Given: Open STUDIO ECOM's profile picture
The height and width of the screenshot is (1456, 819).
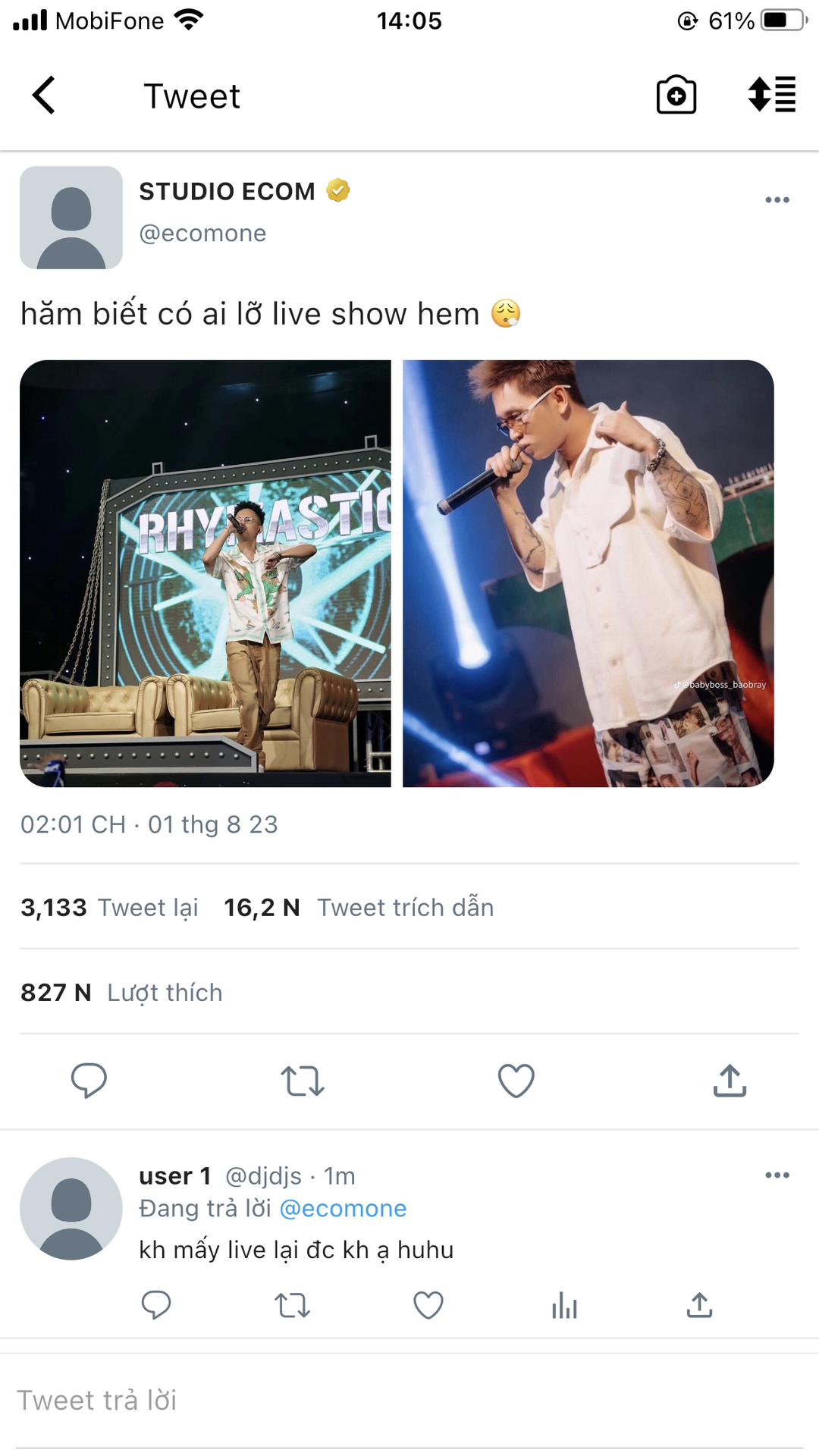Looking at the screenshot, I should [x=71, y=218].
